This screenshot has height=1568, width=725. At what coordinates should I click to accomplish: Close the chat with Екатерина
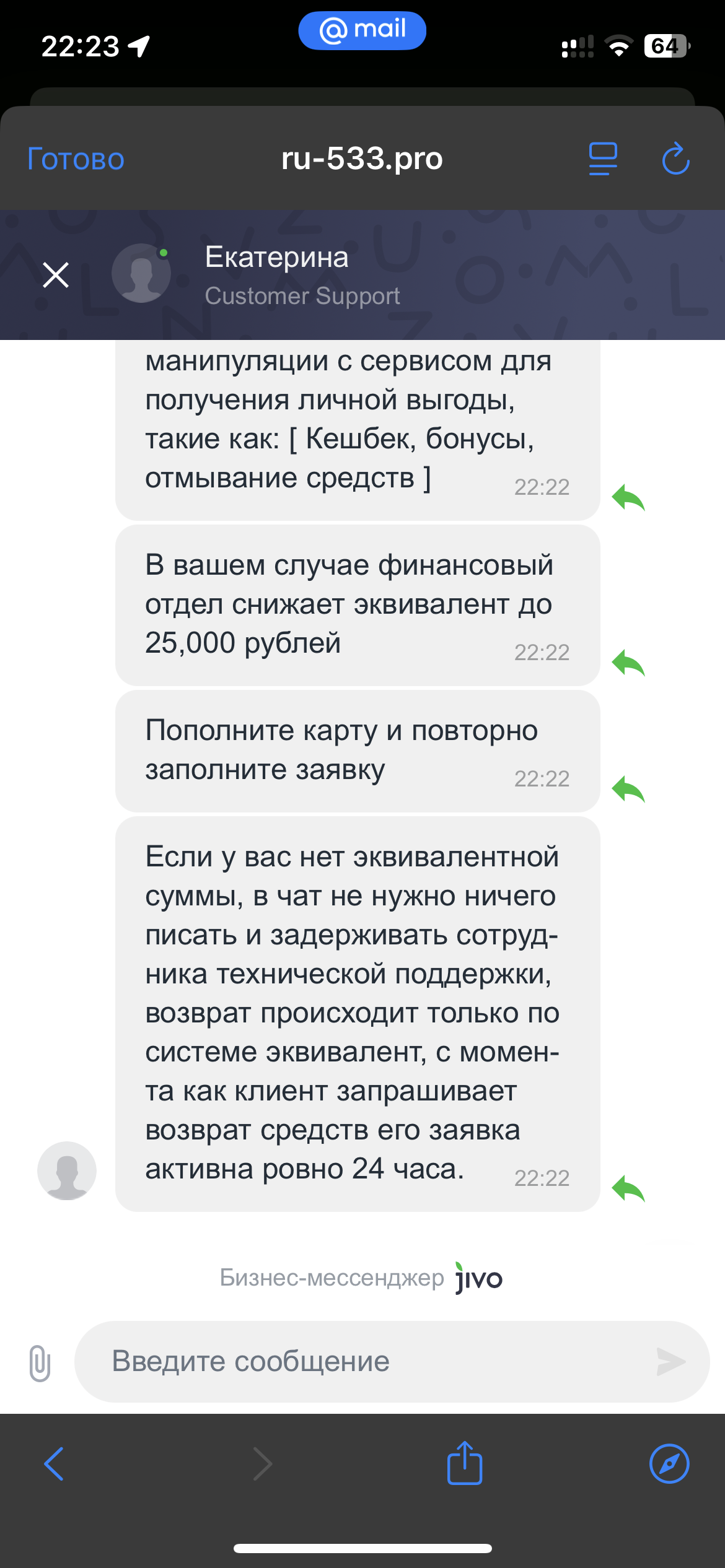tap(56, 274)
